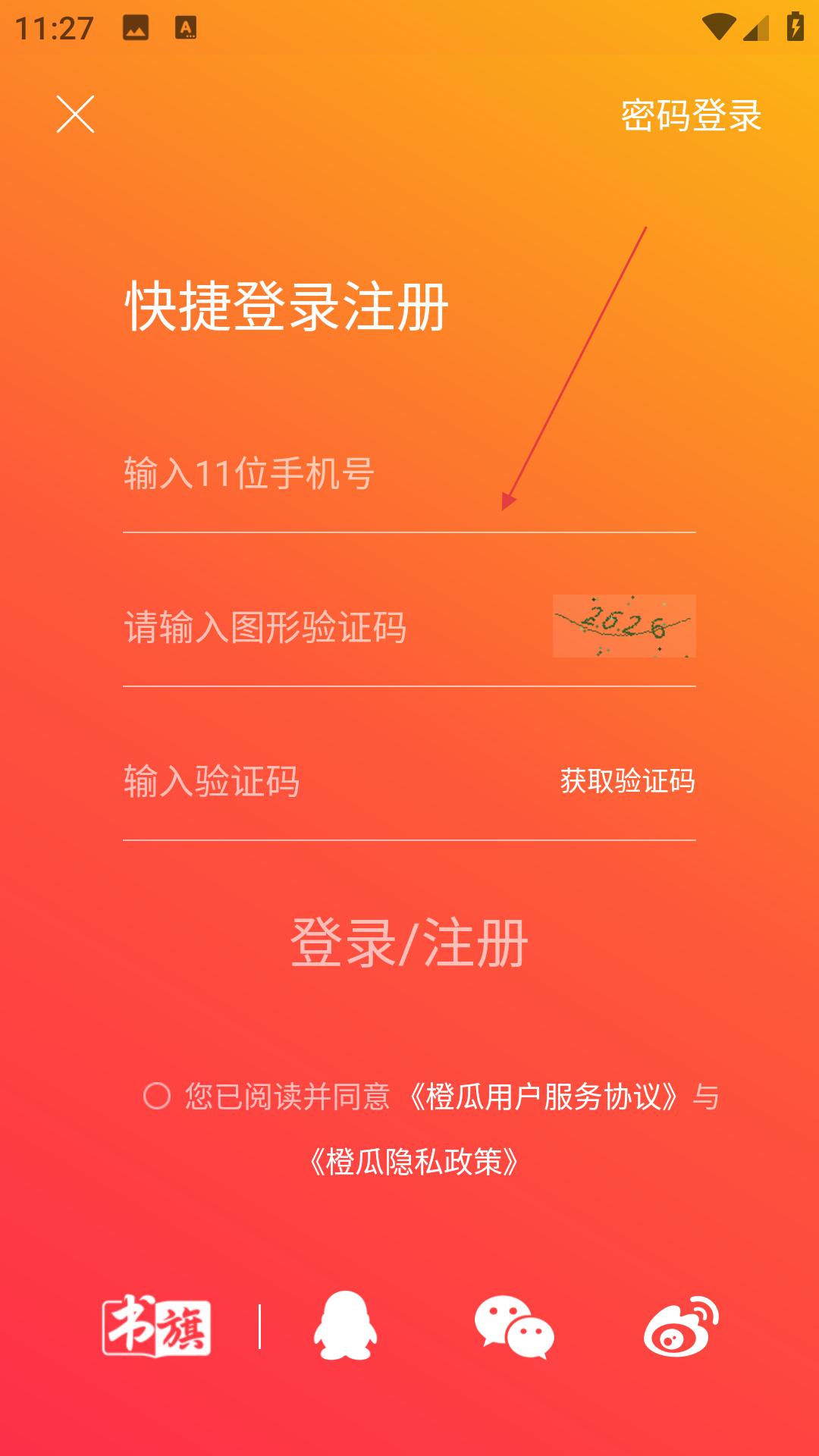The height and width of the screenshot is (1456, 819).
Task: Open 《橙瓜隐私政策》 link
Action: point(414,1162)
